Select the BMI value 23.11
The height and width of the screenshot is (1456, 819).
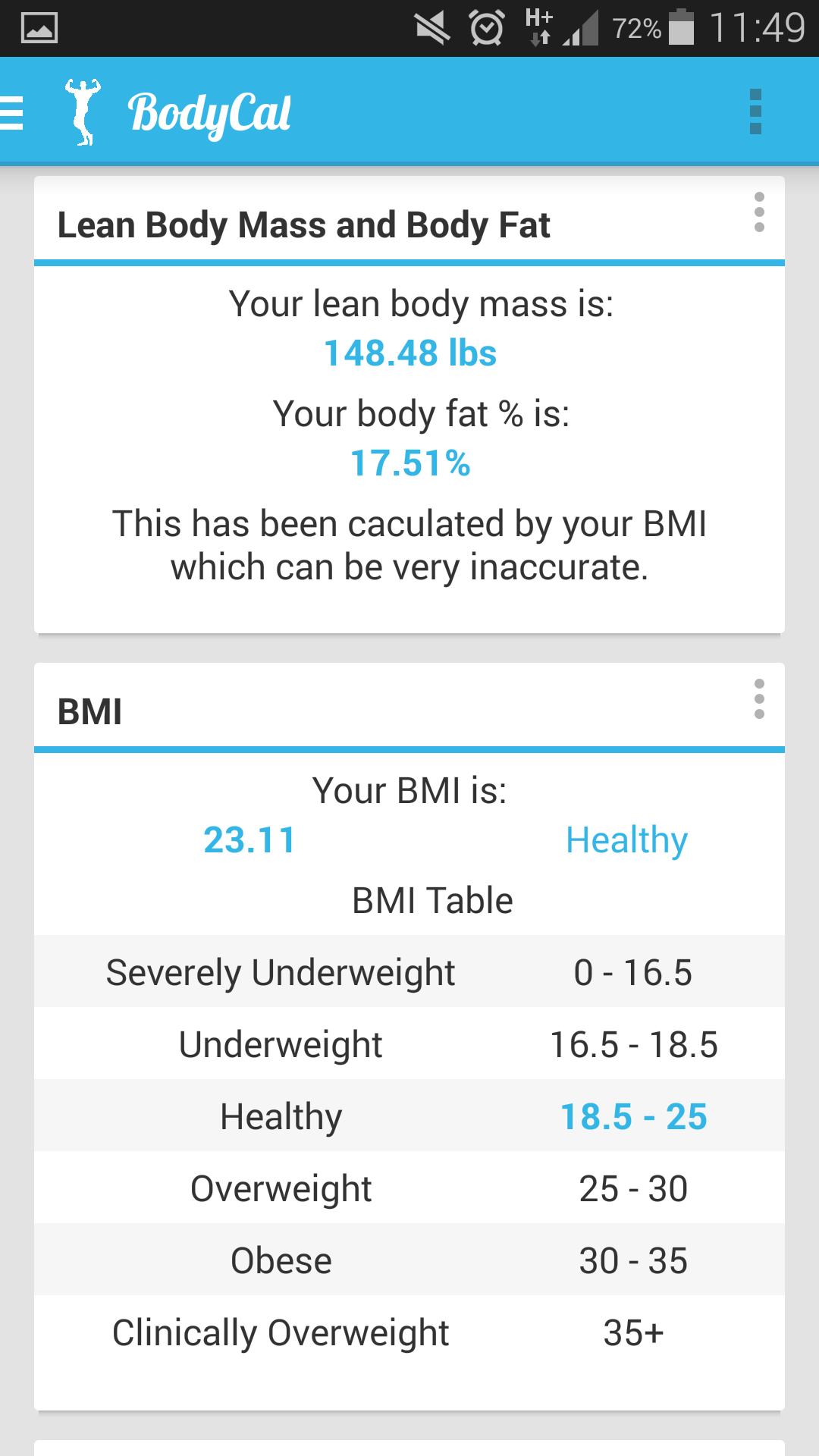[250, 839]
